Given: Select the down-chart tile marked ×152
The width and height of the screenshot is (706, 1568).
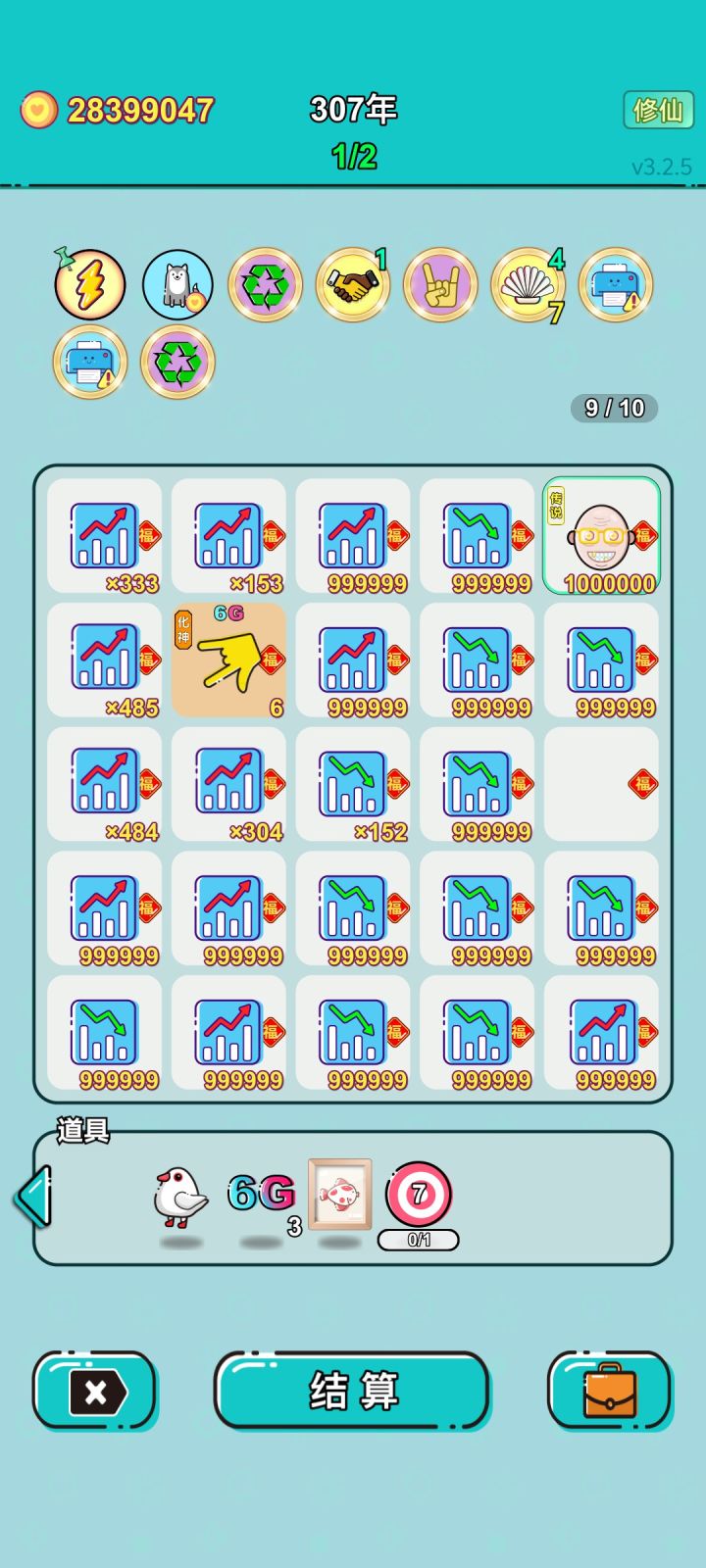Looking at the screenshot, I should [x=353, y=784].
